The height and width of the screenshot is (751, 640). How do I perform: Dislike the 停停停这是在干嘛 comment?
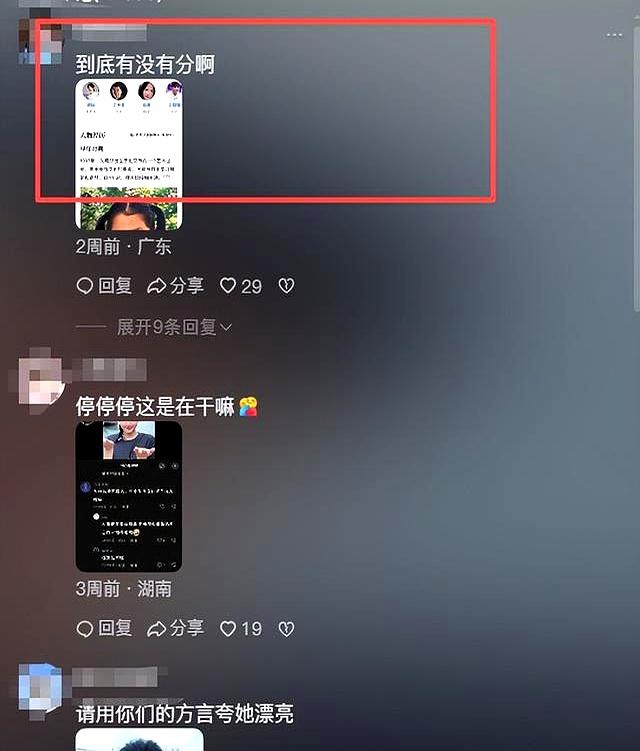tap(286, 628)
